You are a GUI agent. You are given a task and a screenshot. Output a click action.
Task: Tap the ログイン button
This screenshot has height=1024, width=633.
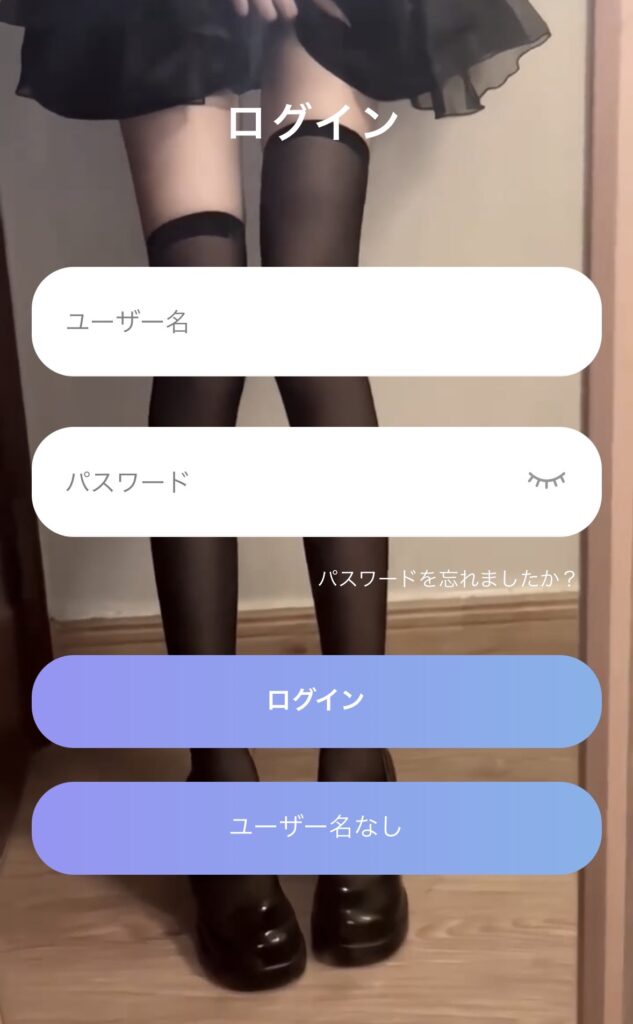[x=316, y=701]
